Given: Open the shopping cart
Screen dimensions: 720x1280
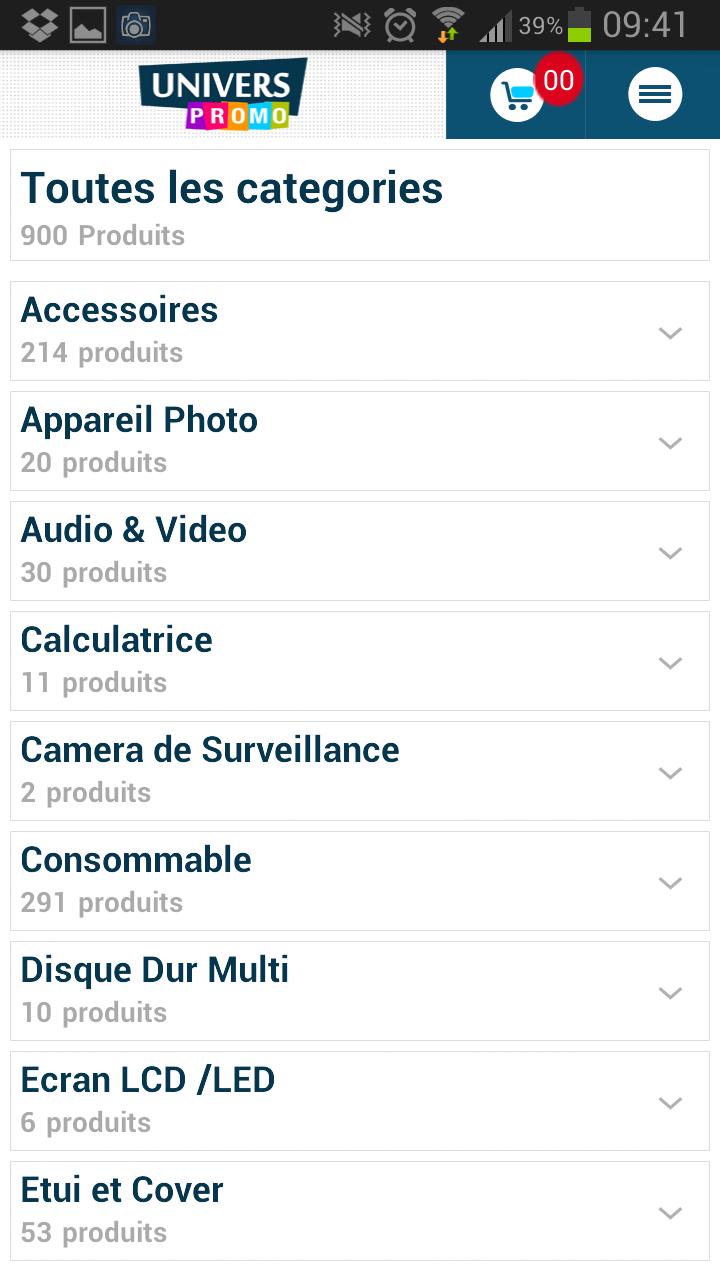Looking at the screenshot, I should click(x=516, y=94).
